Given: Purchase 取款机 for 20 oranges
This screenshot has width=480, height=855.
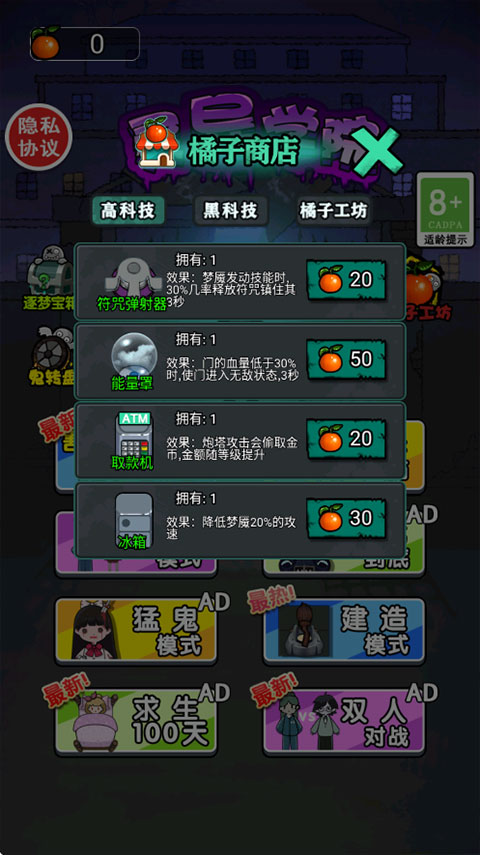Looking at the screenshot, I should [346, 439].
